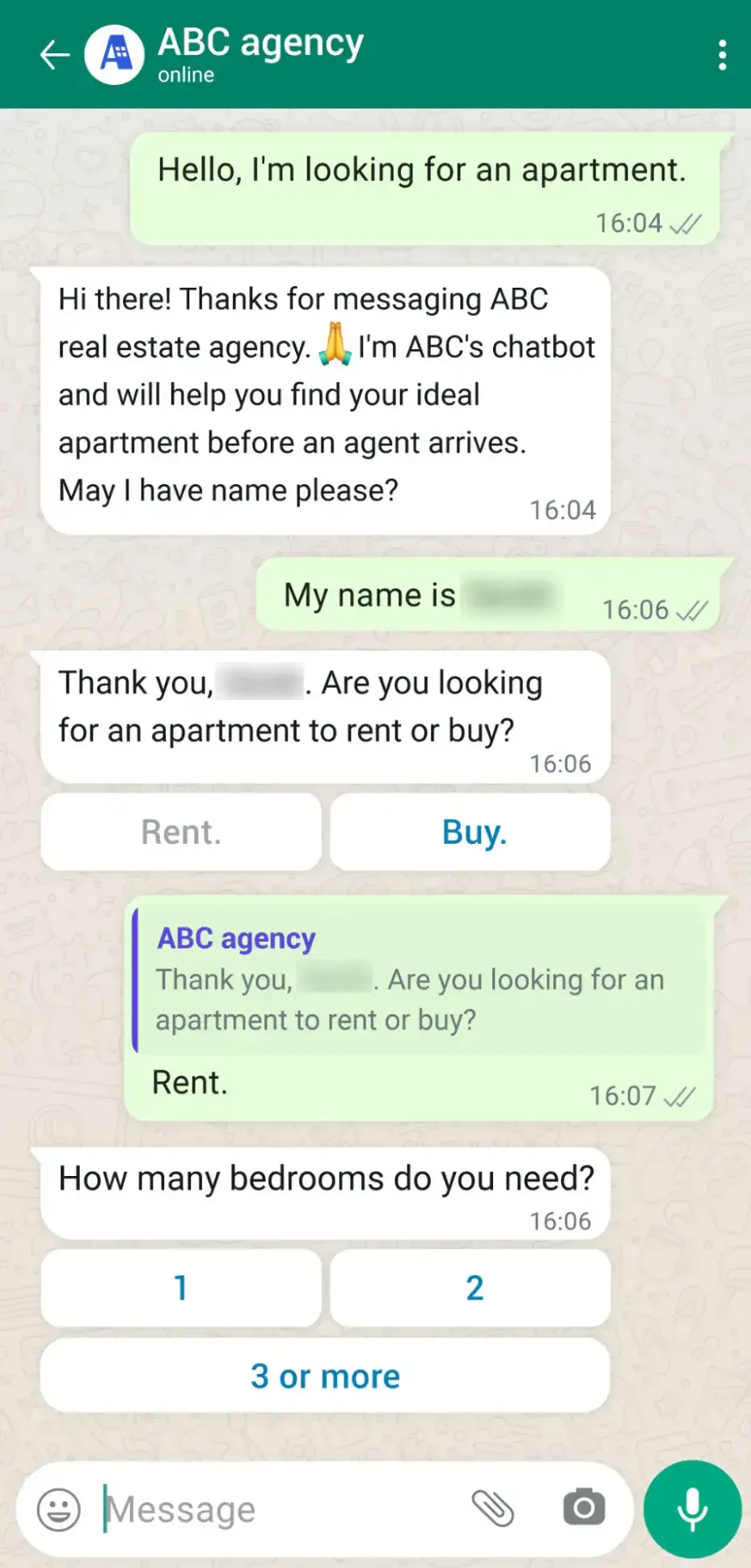751x1568 pixels.
Task: Tap the voice message microphone button
Action: tap(692, 1509)
